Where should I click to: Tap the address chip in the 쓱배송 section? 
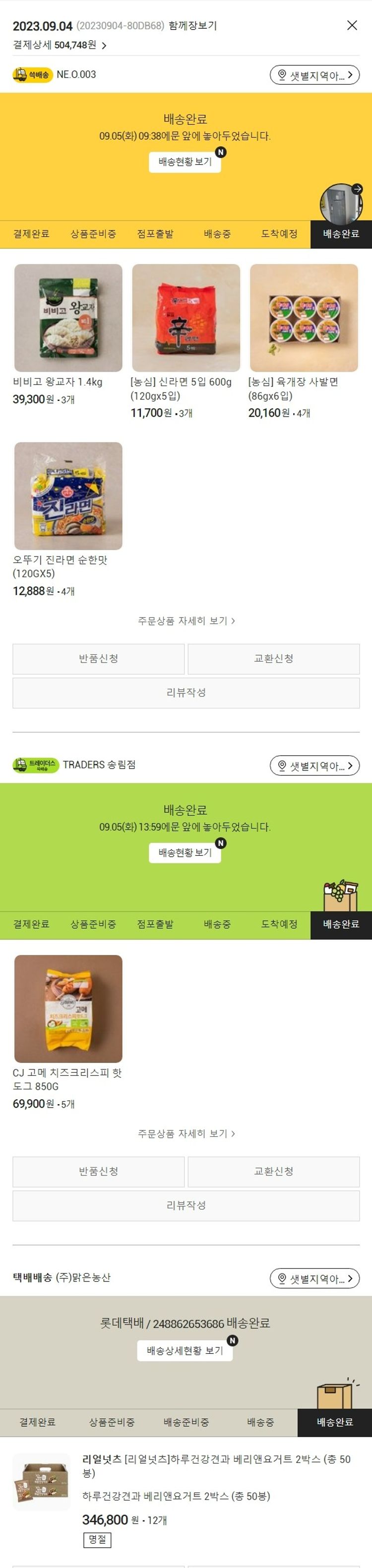coord(314,75)
